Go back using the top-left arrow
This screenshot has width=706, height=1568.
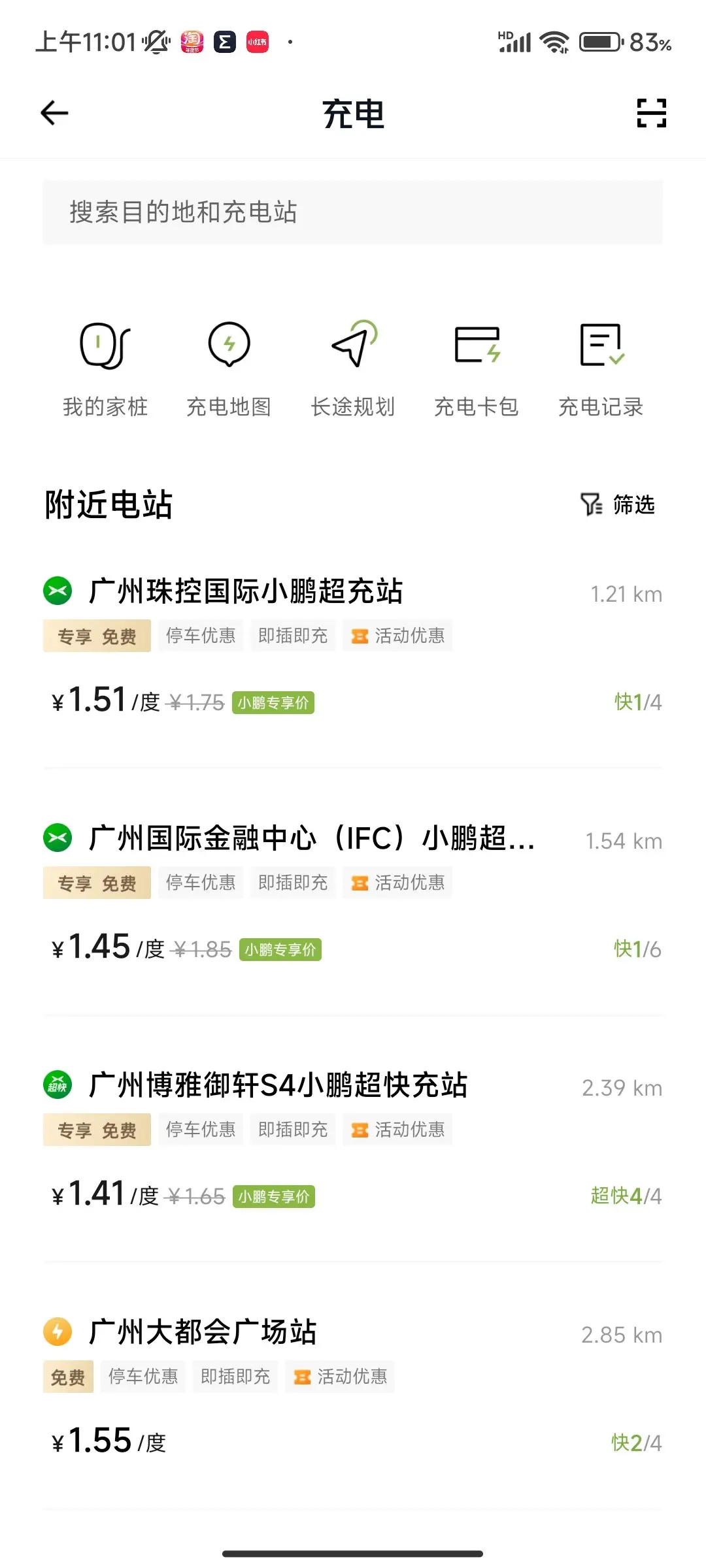coord(54,113)
